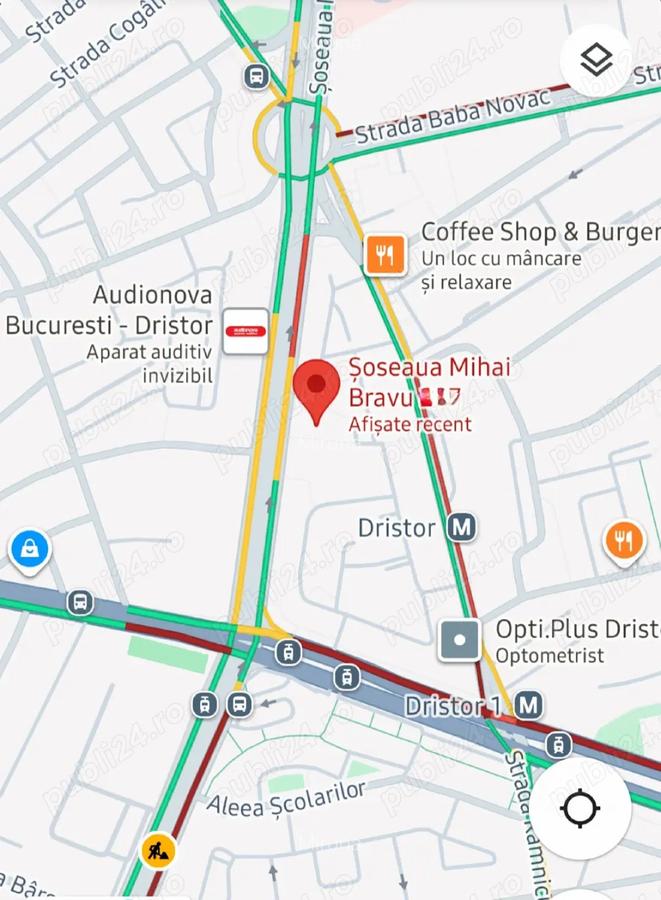Tap the blue shopping bag marker
661x900 pixels.
coord(30,550)
